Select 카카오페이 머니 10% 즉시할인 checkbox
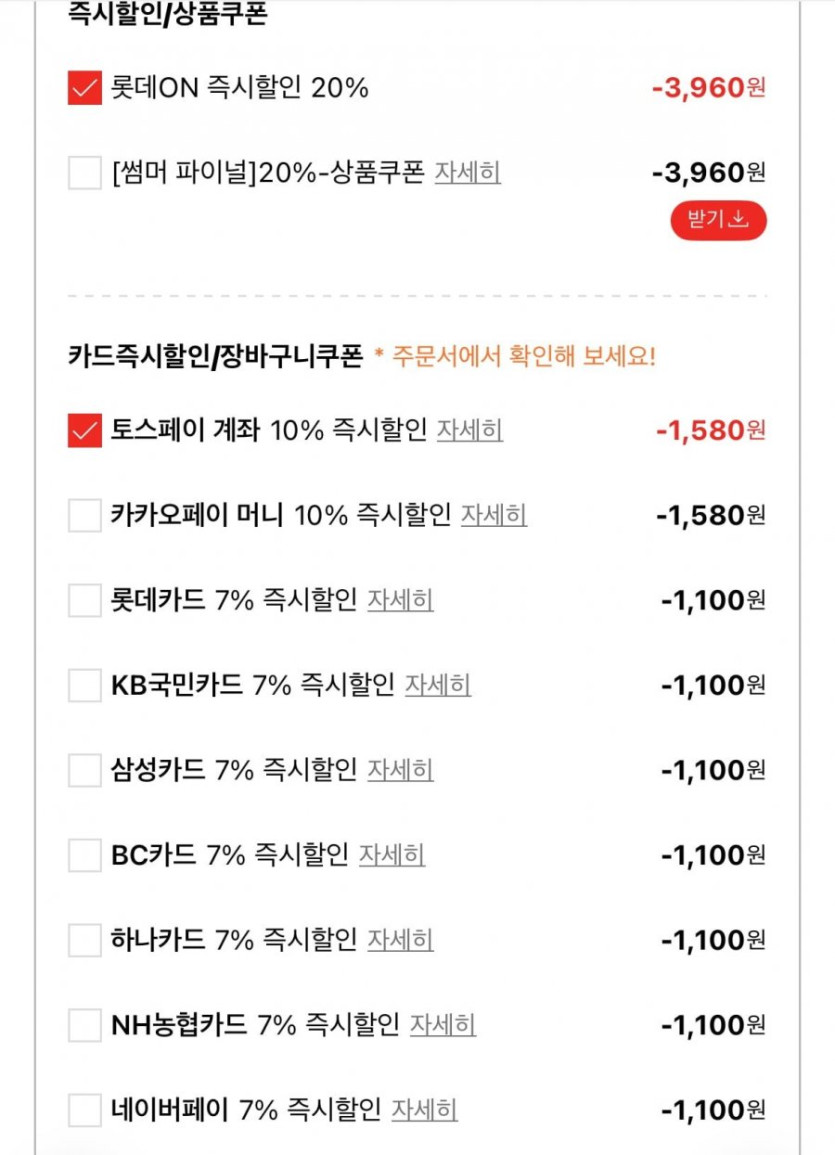The height and width of the screenshot is (1155, 835). (x=85, y=516)
